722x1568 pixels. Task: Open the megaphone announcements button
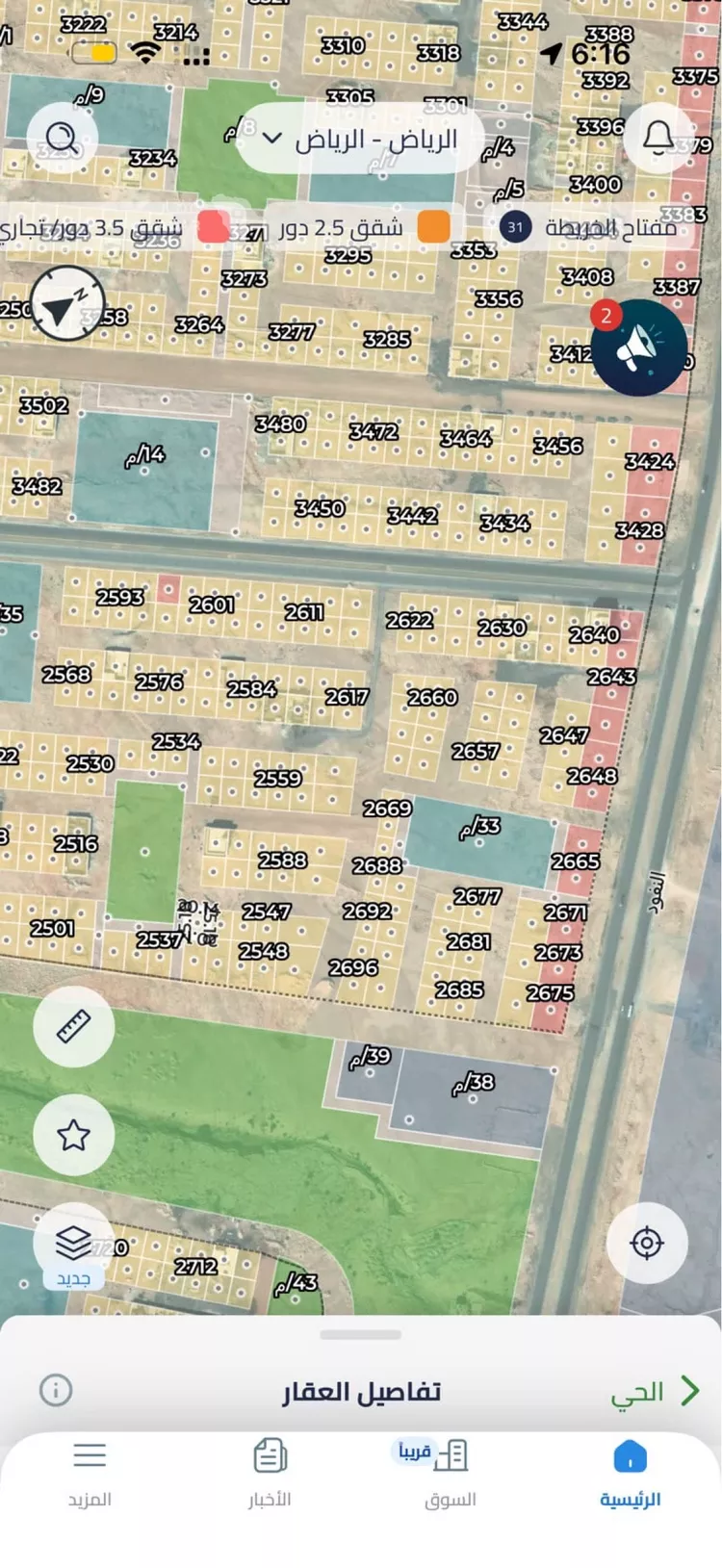[638, 347]
